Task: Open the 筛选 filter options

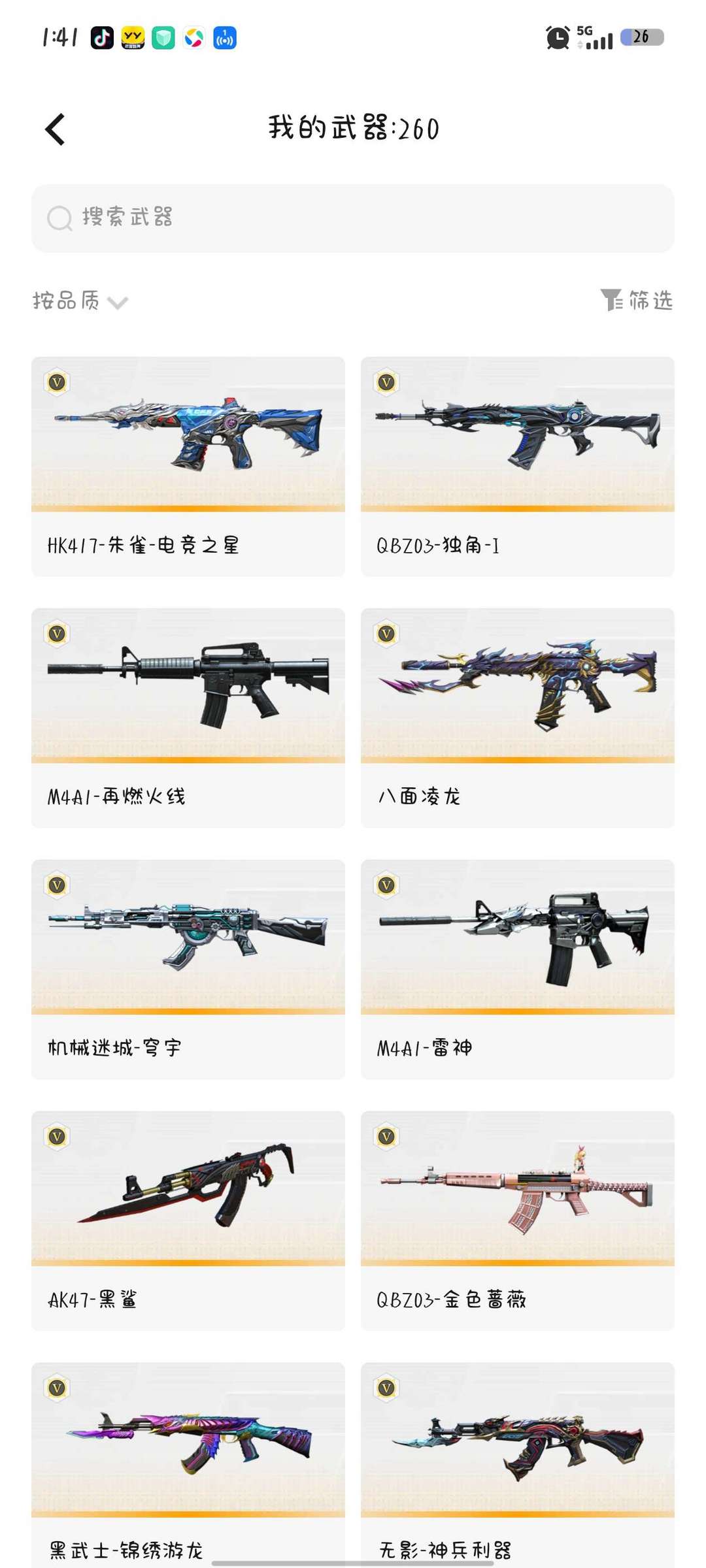Action: coord(637,301)
